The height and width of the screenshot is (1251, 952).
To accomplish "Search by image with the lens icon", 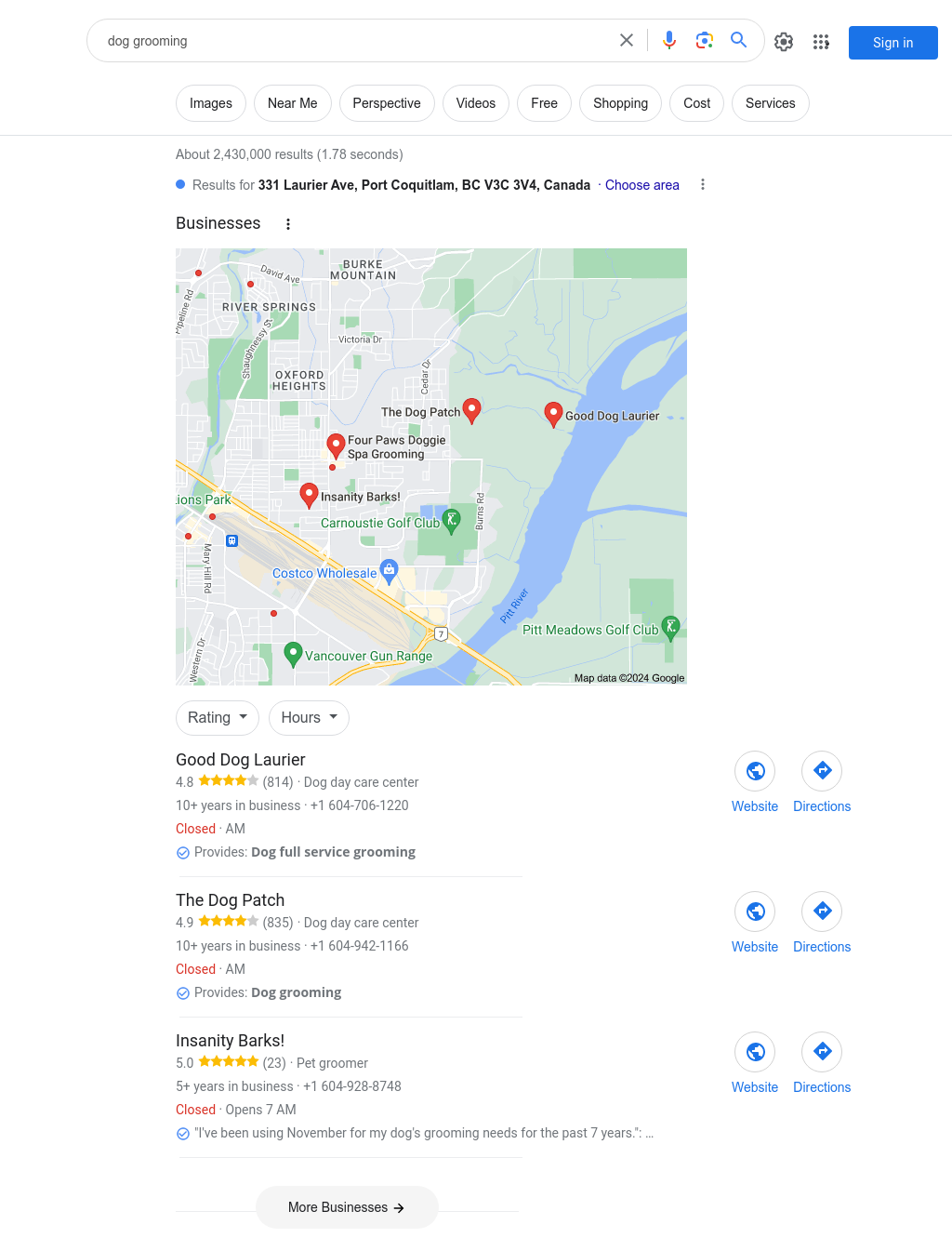I will click(x=705, y=41).
